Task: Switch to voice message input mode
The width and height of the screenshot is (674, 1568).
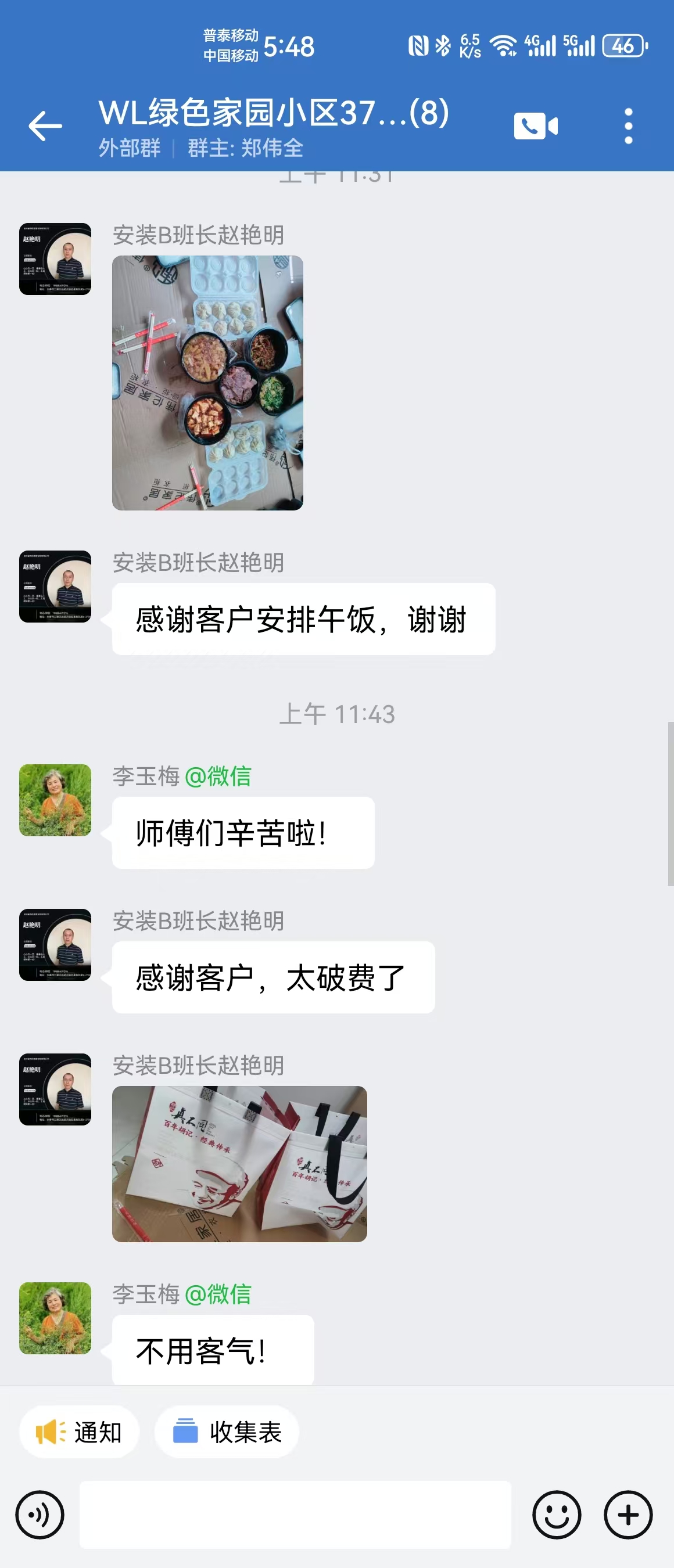Action: coord(39,1515)
